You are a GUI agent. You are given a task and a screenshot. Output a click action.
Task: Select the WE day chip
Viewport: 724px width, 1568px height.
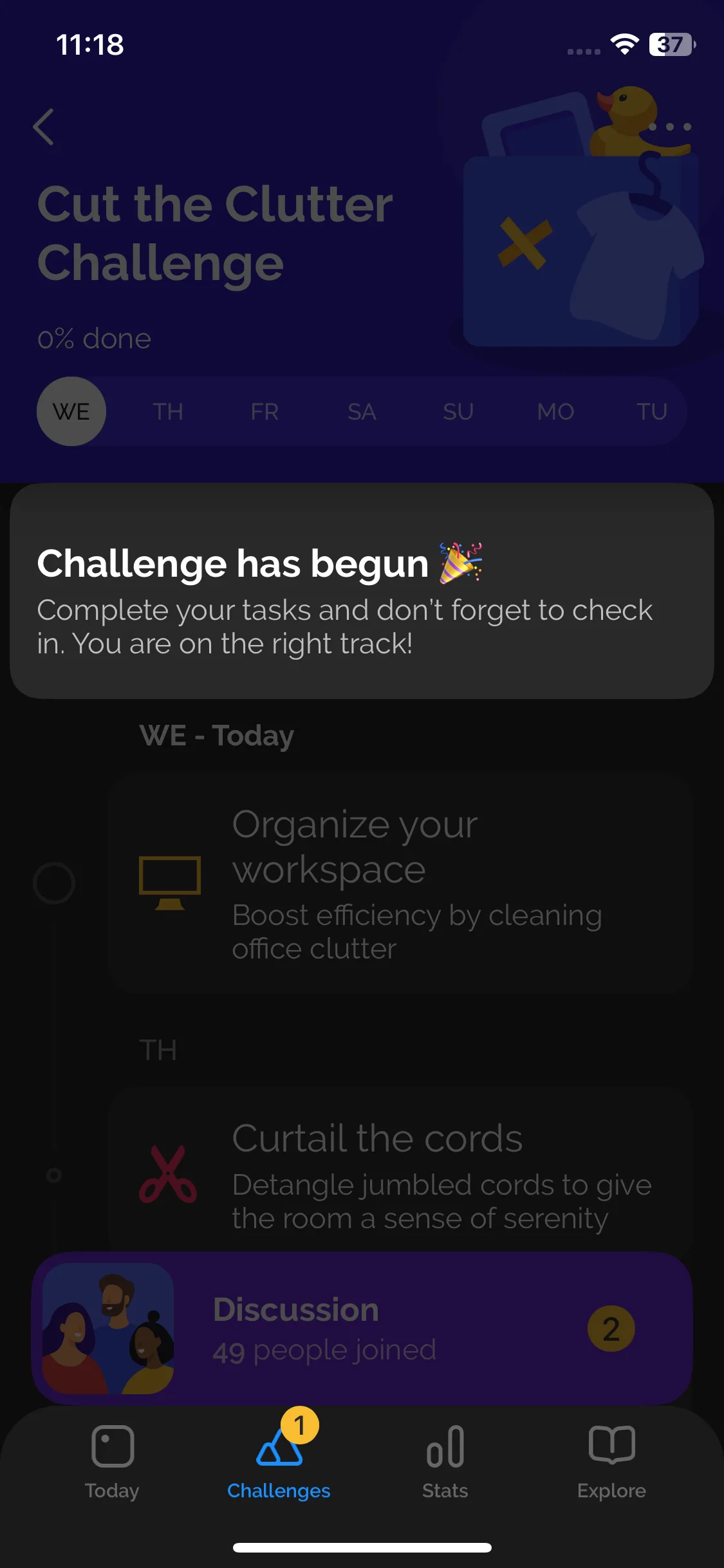click(x=71, y=412)
